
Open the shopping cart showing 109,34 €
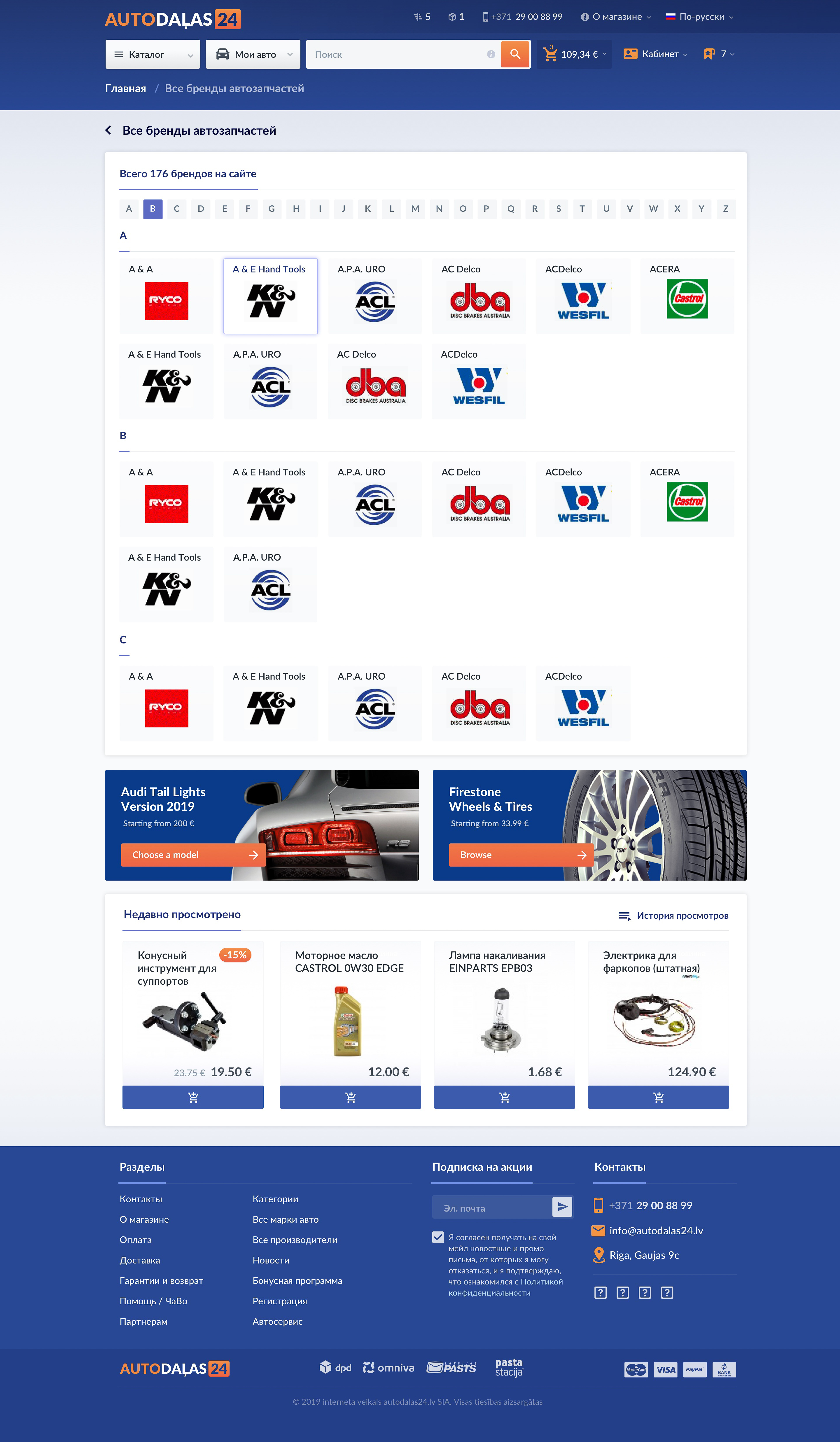click(574, 54)
